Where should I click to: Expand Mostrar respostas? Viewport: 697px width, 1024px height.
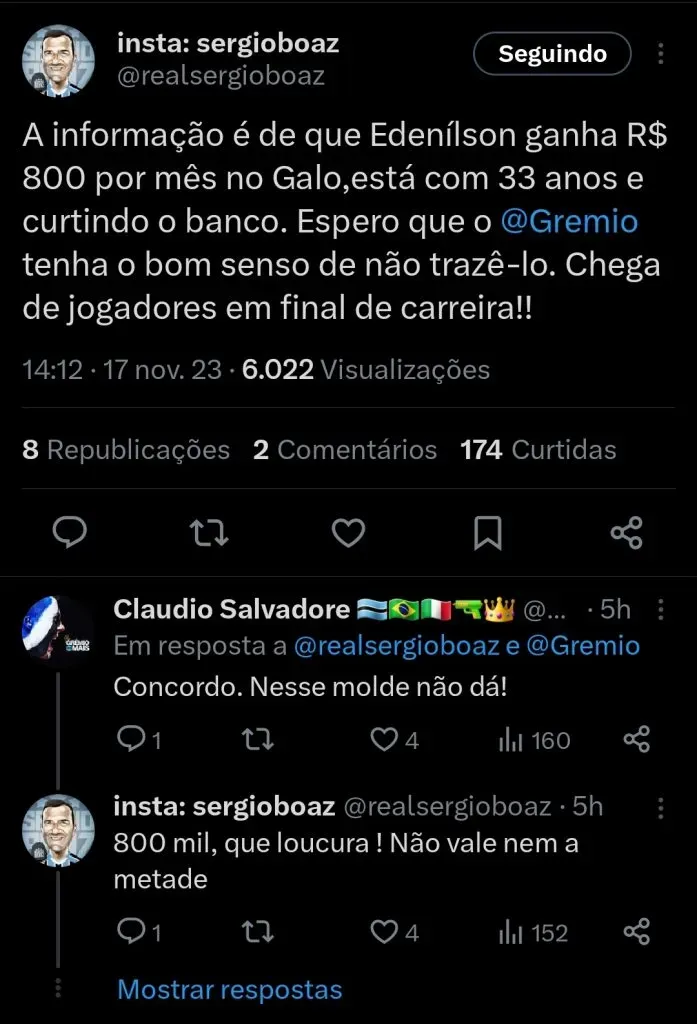tap(230, 990)
